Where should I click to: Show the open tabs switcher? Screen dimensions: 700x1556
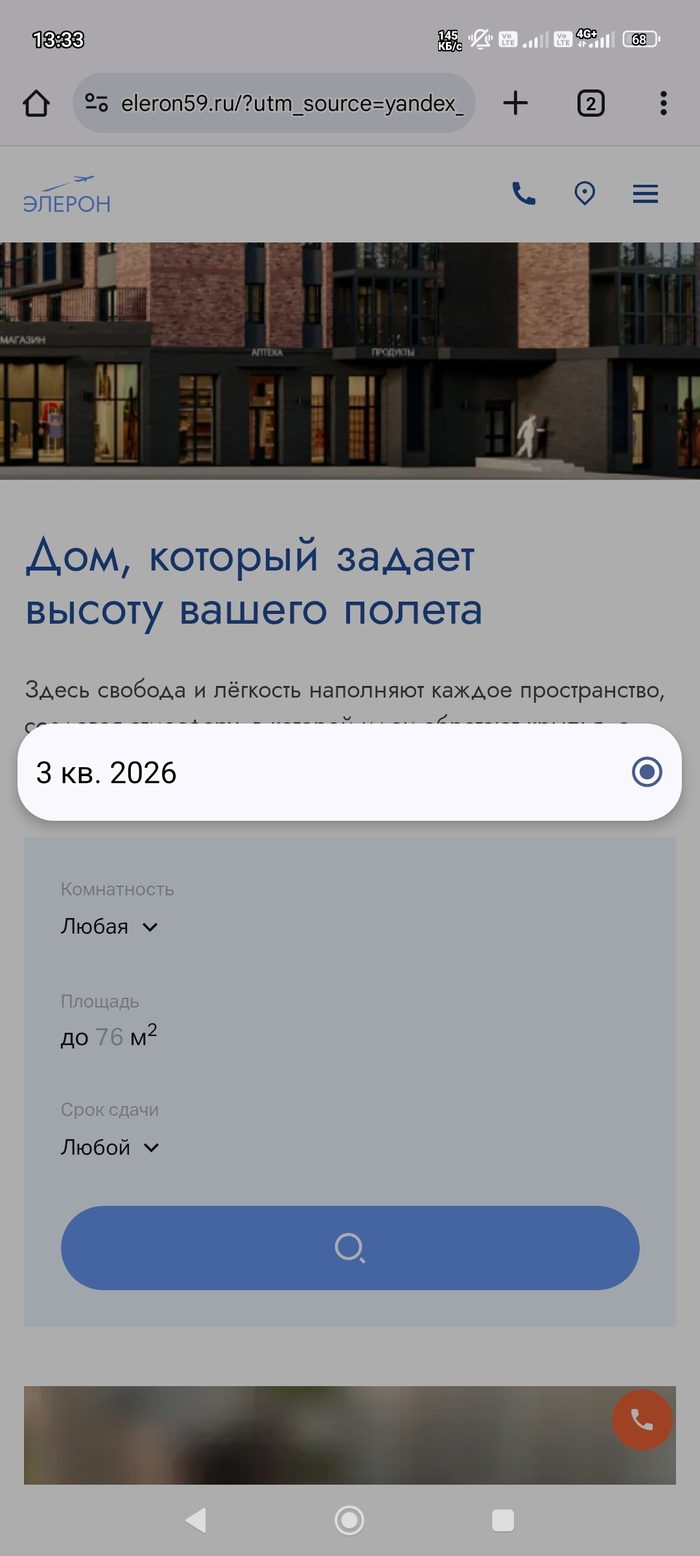pyautogui.click(x=590, y=103)
